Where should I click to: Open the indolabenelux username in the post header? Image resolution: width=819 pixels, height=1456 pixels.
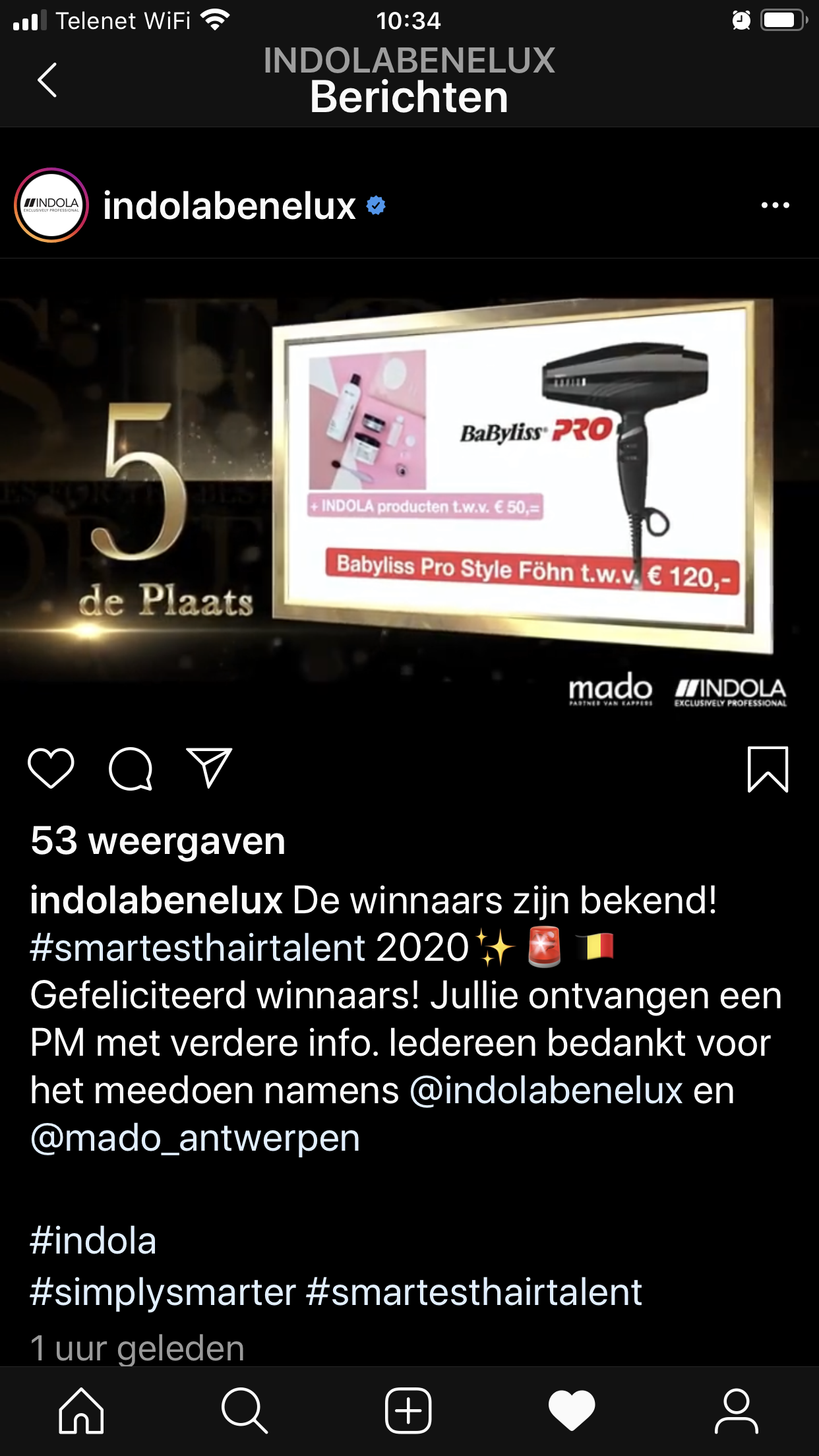click(229, 206)
